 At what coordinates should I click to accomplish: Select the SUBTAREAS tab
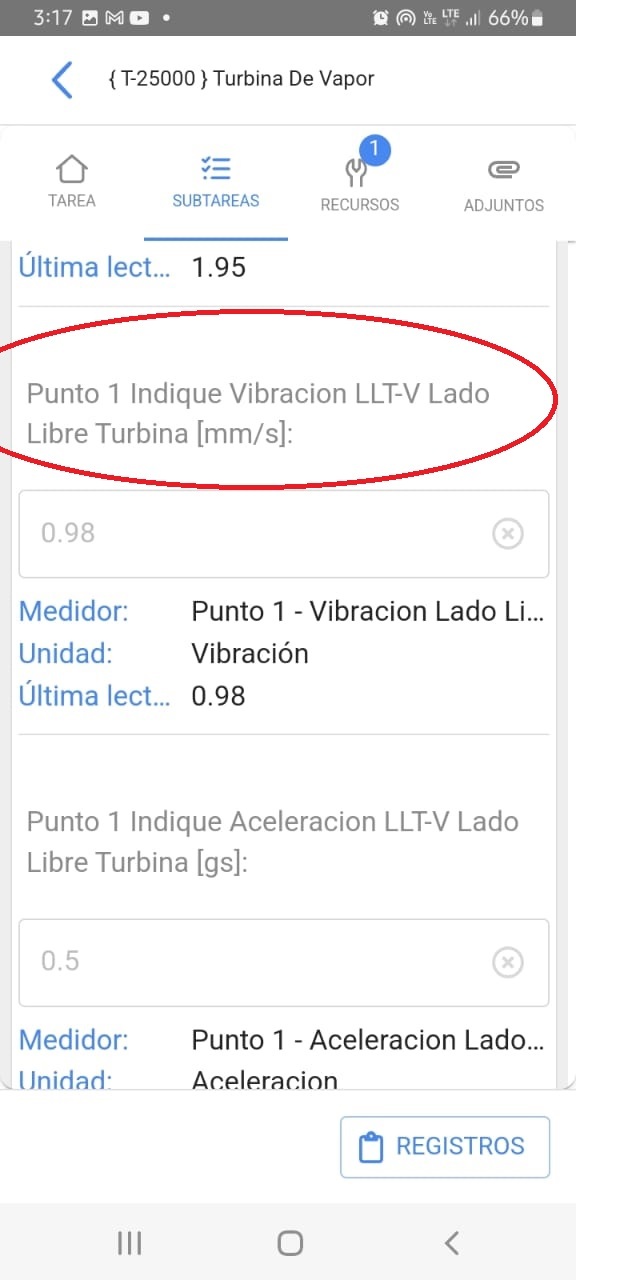(x=215, y=182)
